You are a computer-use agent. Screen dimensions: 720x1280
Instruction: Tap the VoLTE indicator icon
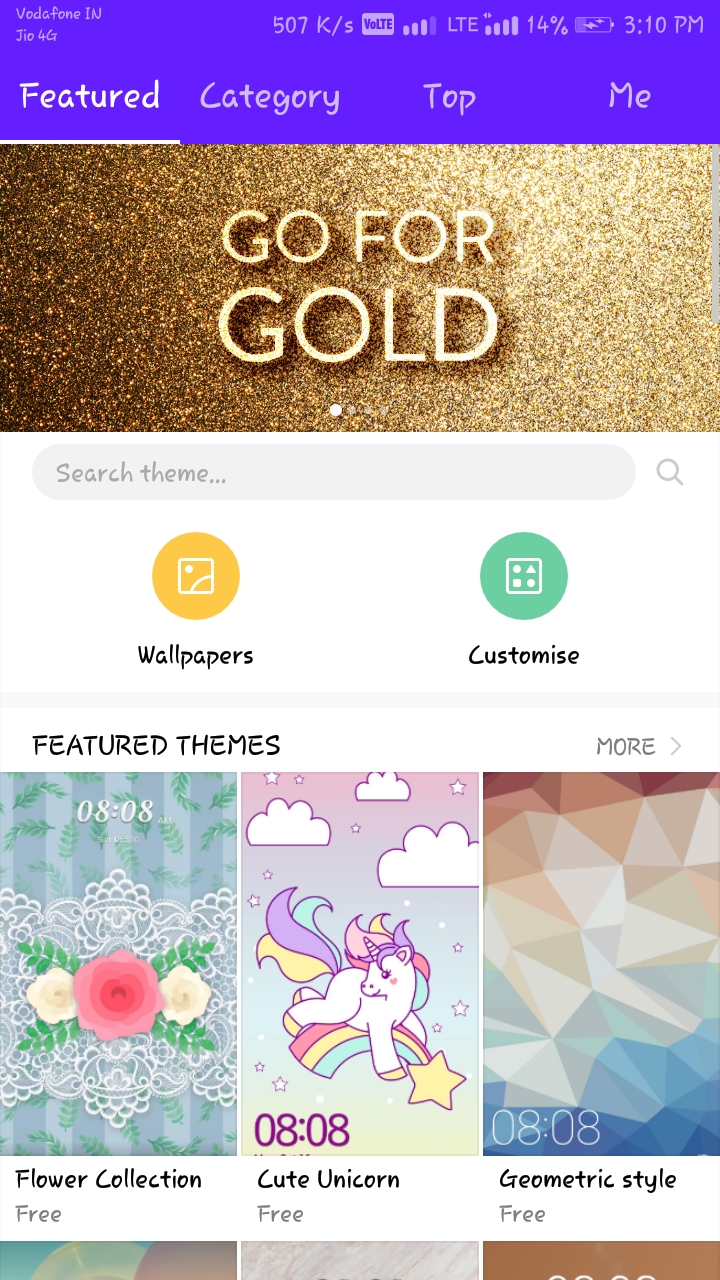(378, 23)
